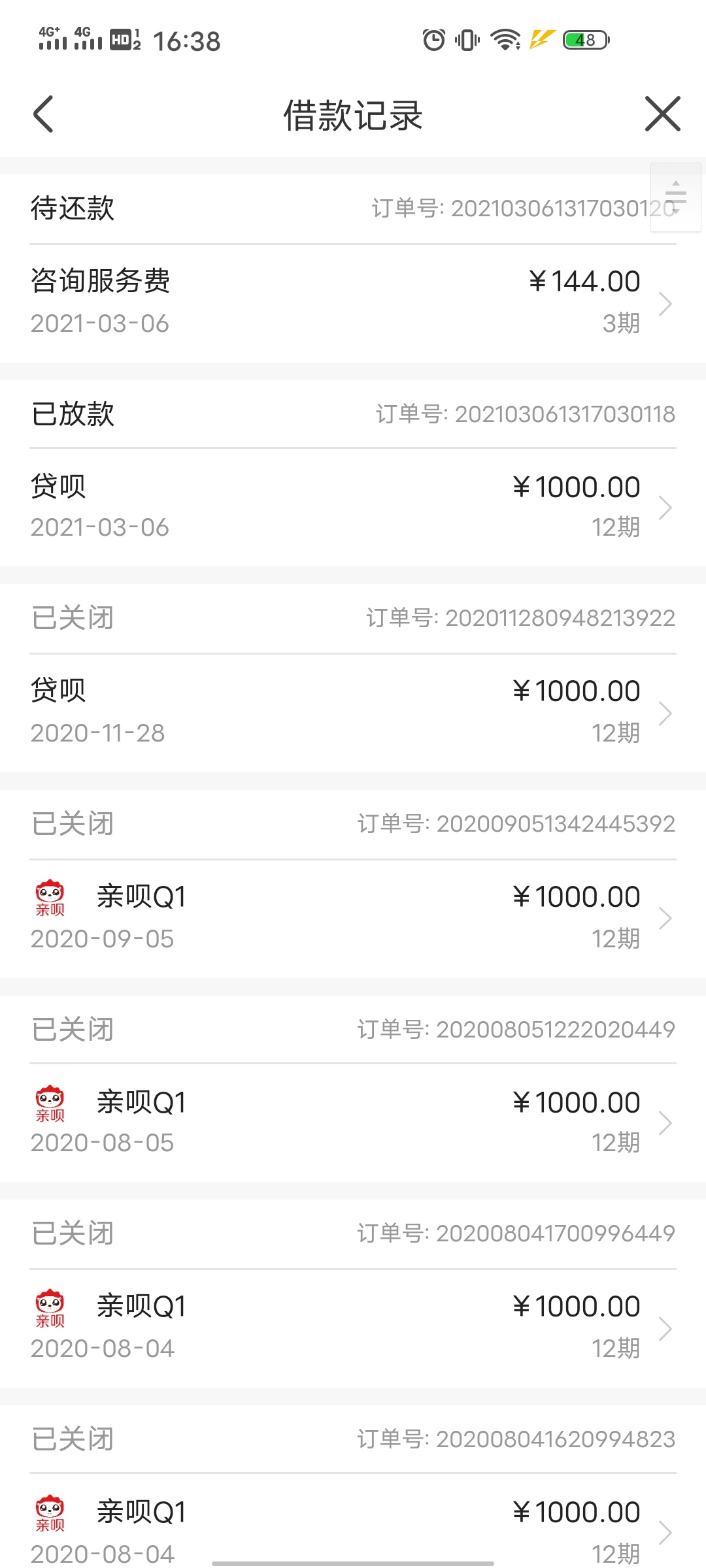The width and height of the screenshot is (706, 1568).
Task: Close the 借款记录 page
Action: [x=662, y=114]
